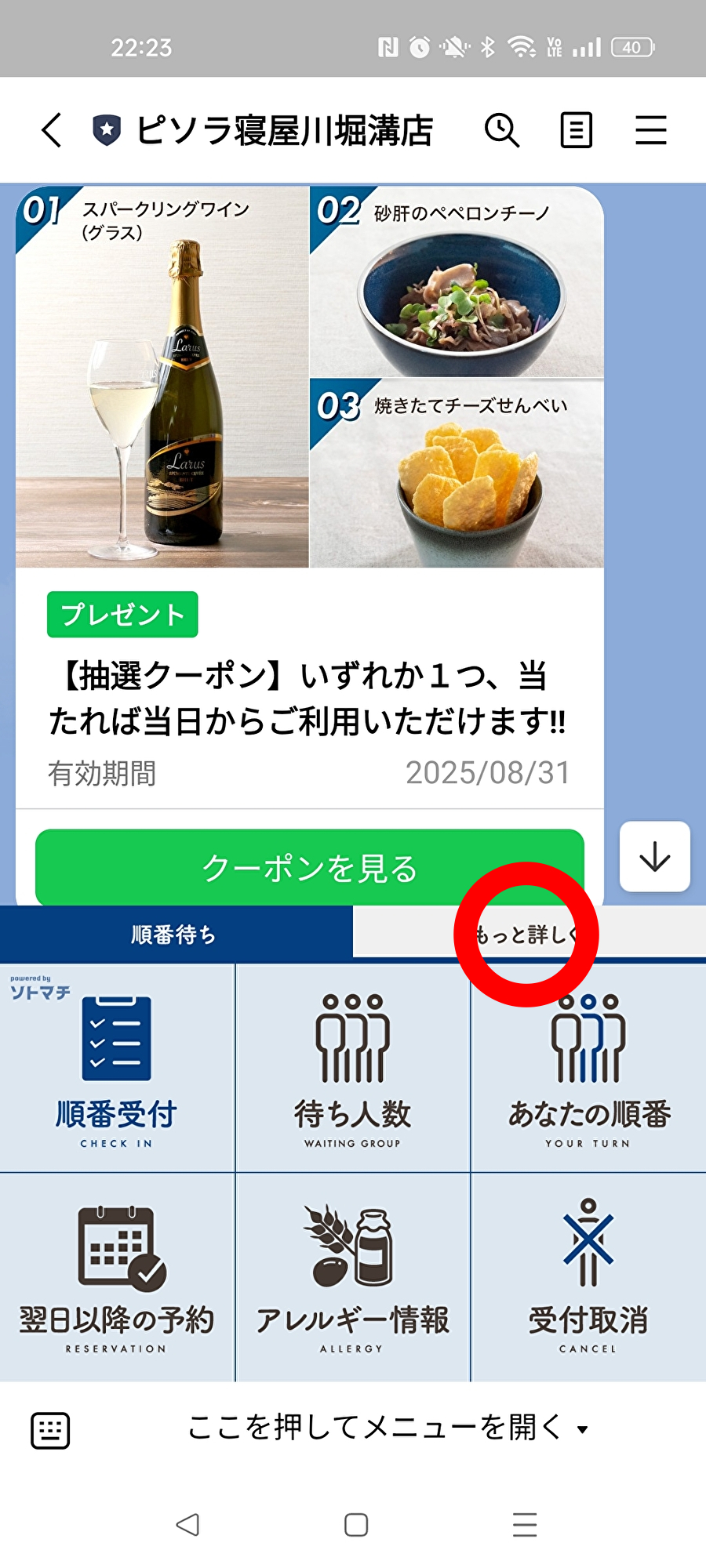This screenshot has height=1568, width=706.
Task: Open the coupon image card
Action: click(x=310, y=376)
